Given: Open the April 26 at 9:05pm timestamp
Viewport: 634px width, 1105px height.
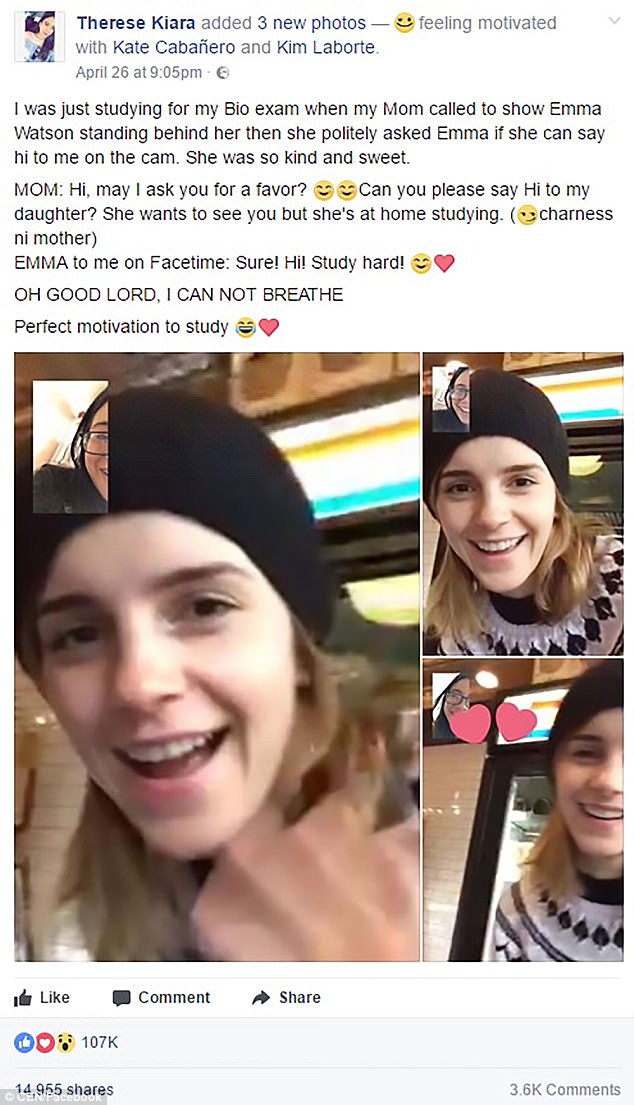Looking at the screenshot, I should [139, 72].
